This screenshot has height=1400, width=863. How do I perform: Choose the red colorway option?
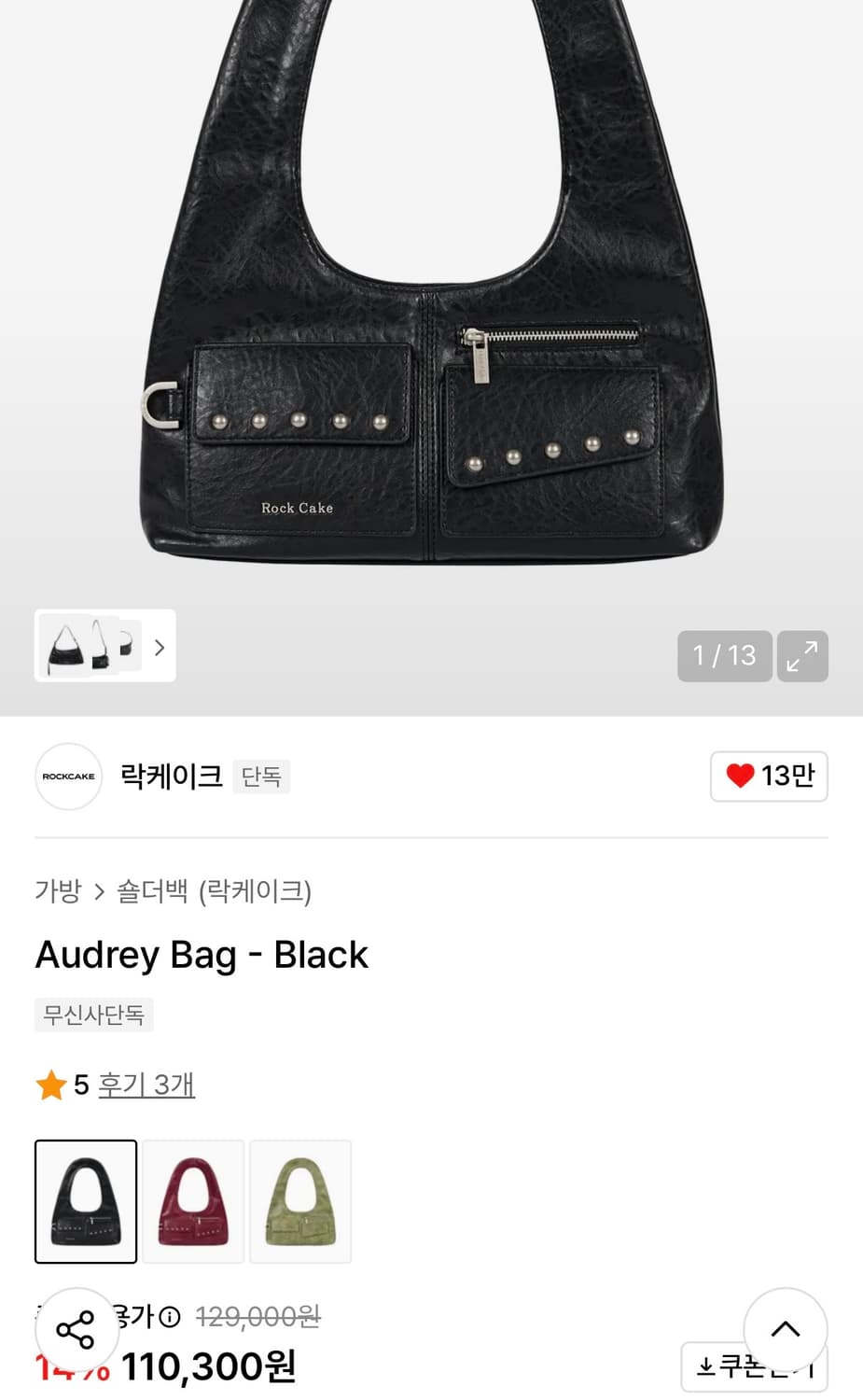click(193, 1202)
